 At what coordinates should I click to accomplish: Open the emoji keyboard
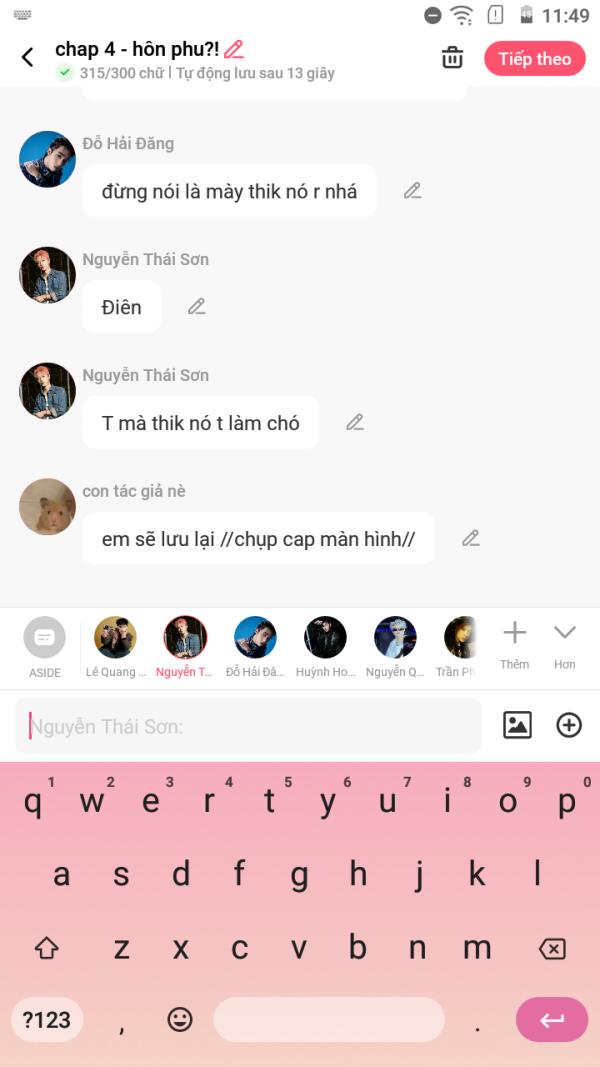click(x=180, y=1019)
